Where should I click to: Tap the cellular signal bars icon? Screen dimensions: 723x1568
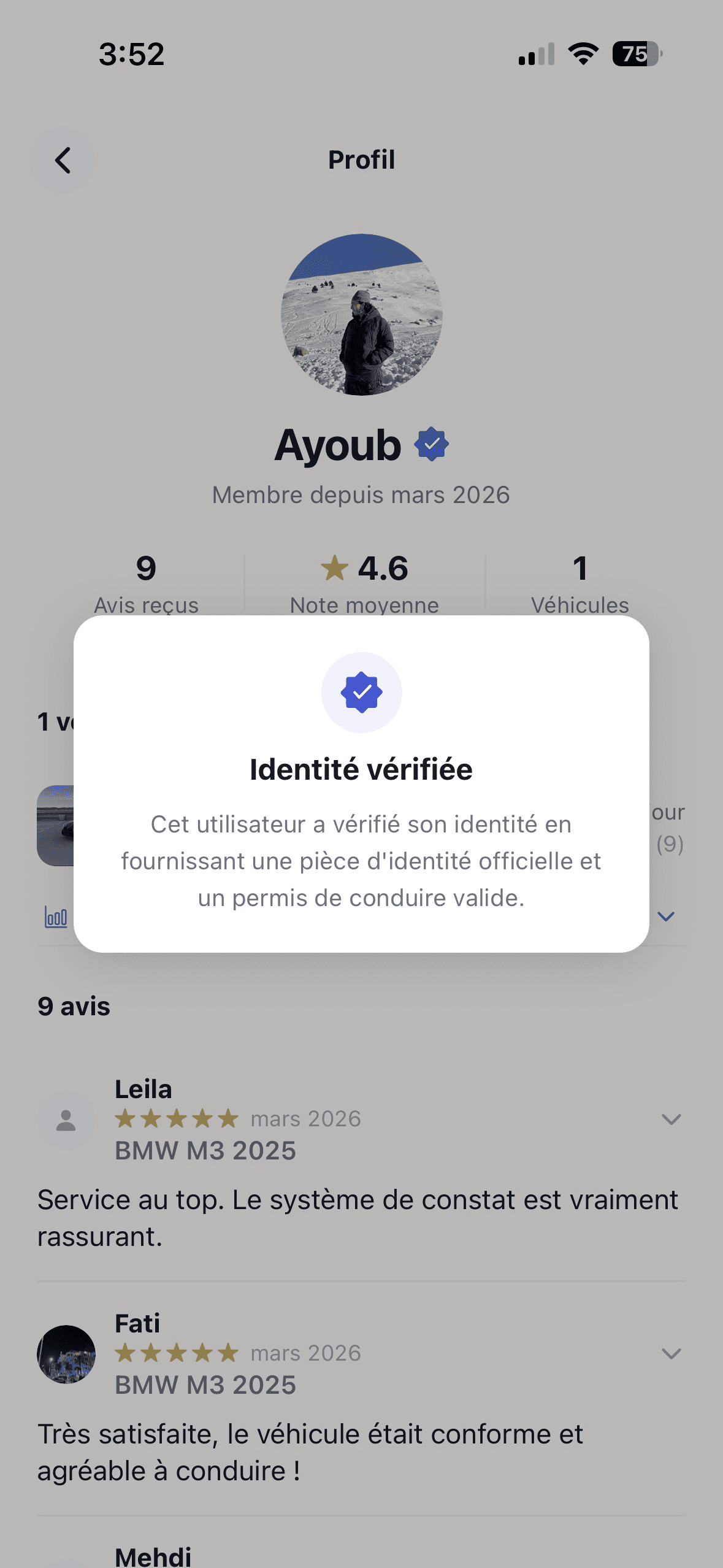(535, 54)
